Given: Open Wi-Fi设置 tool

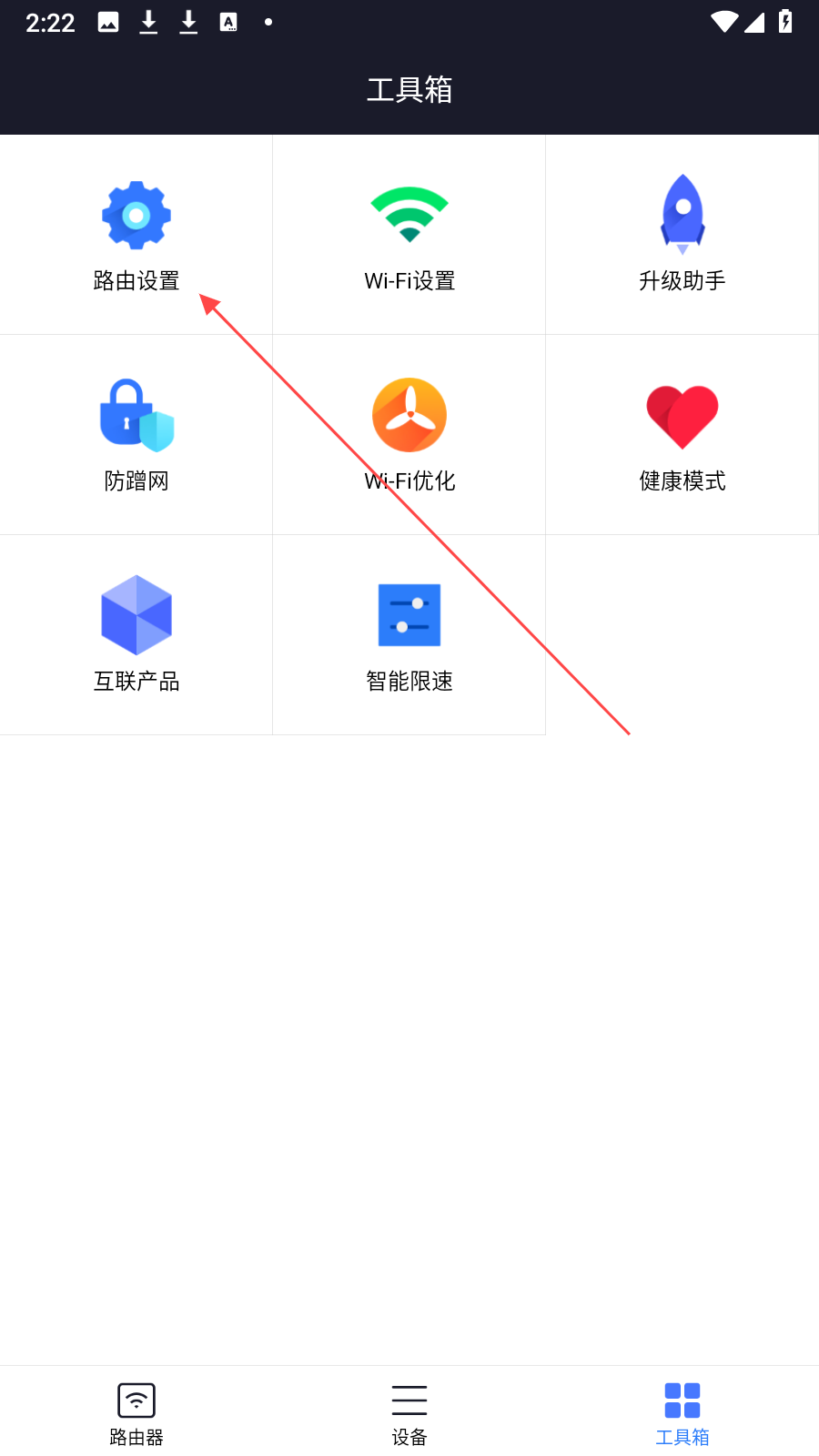Looking at the screenshot, I should pos(409,235).
